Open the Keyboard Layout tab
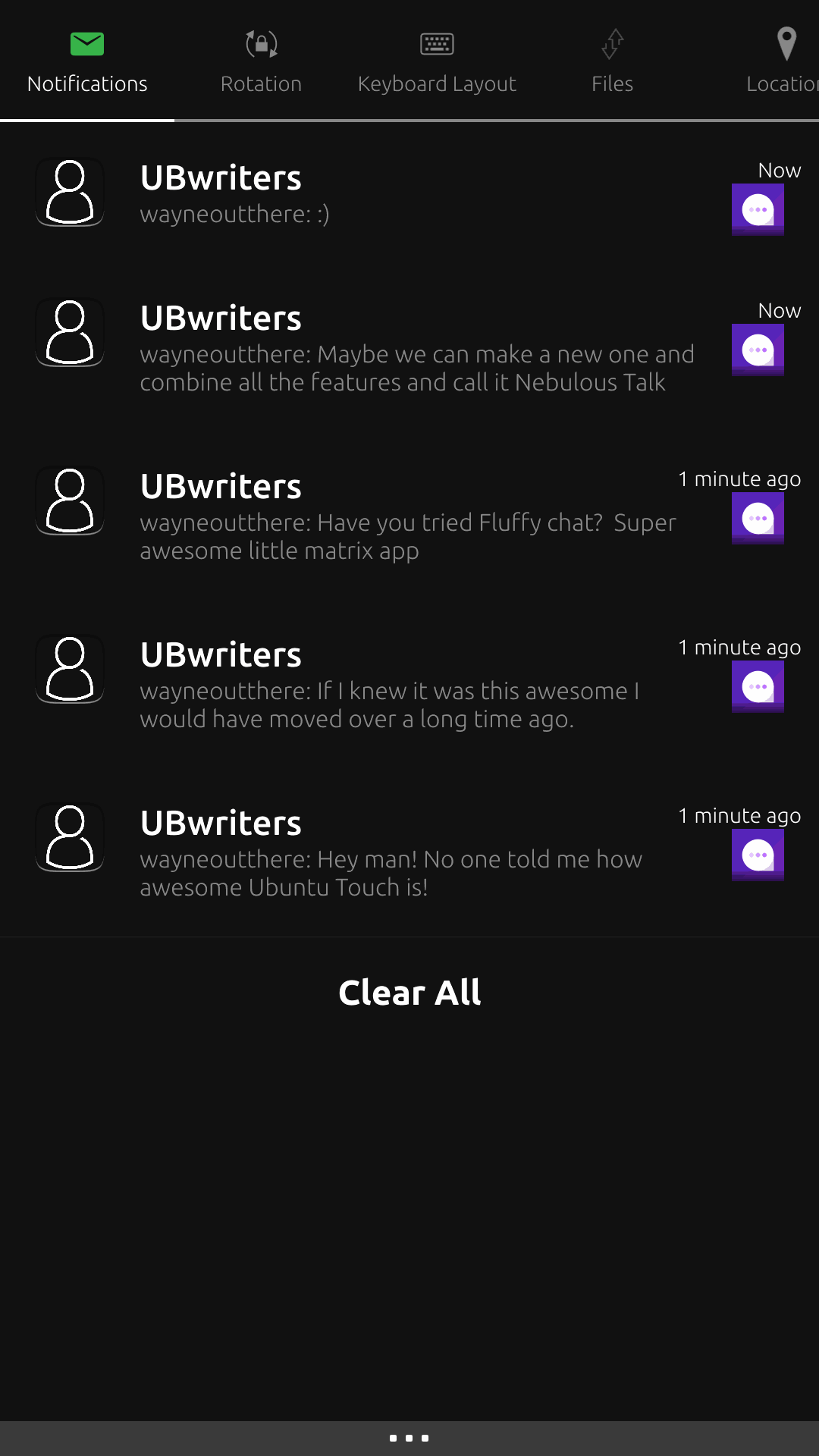This screenshot has width=819, height=1456. click(x=437, y=61)
